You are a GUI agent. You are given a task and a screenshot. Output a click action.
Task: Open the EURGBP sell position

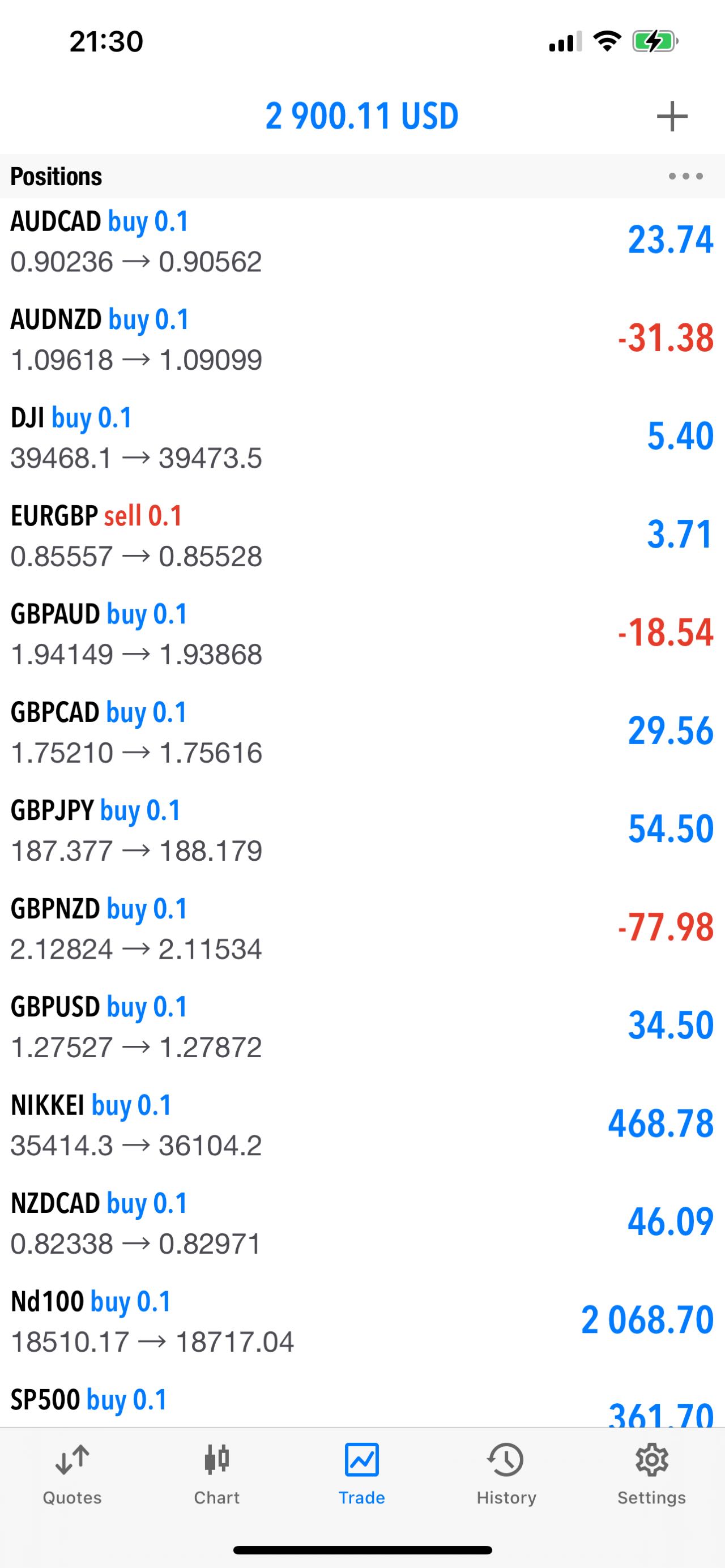pos(362,536)
